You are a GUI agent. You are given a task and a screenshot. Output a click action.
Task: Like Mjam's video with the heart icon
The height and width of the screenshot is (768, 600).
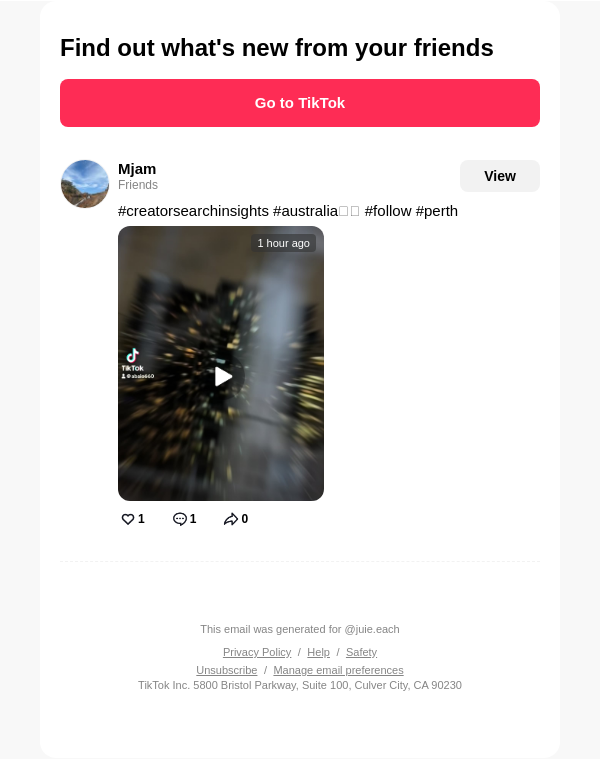tap(128, 519)
